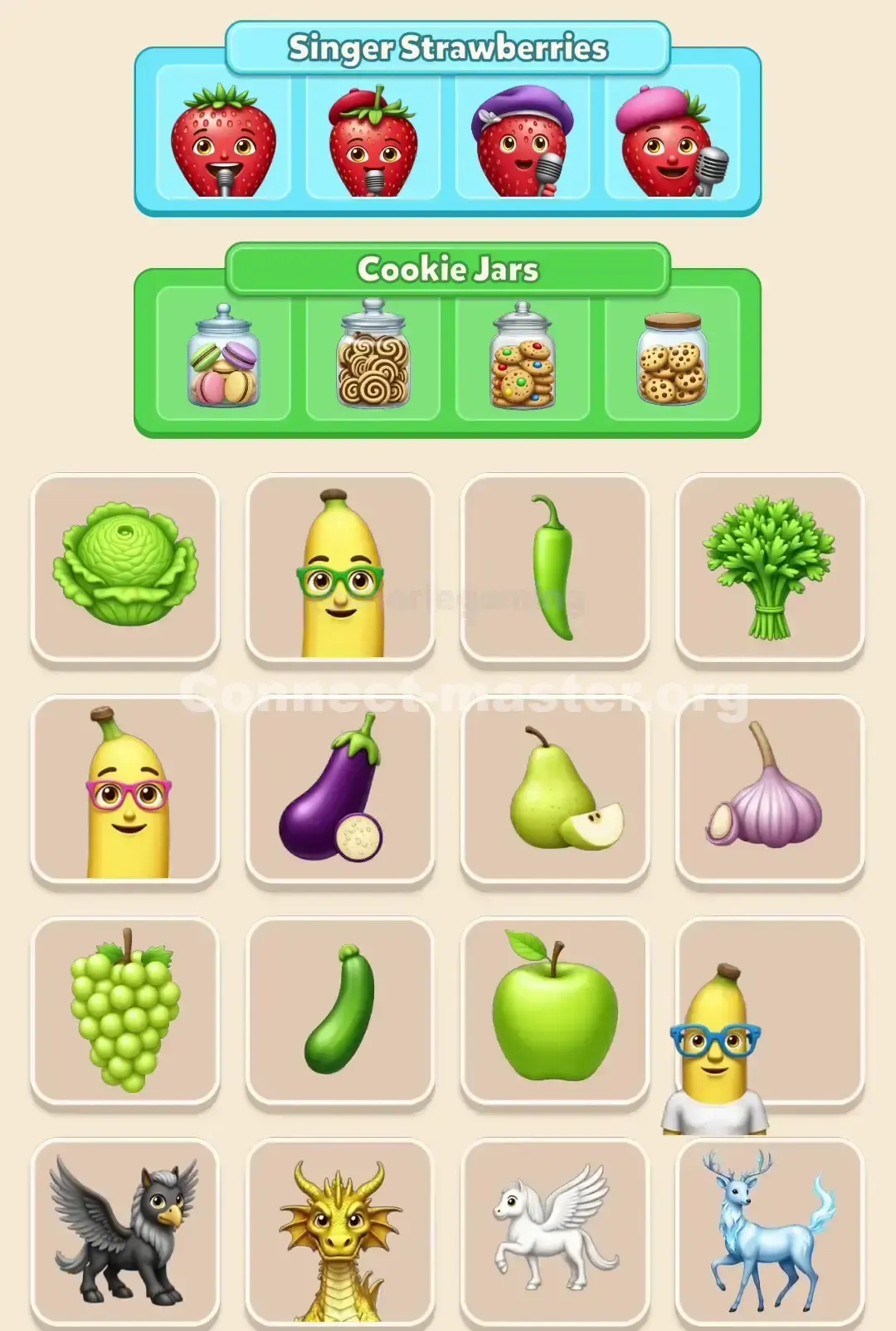Select the green grapes tile

125,1011
